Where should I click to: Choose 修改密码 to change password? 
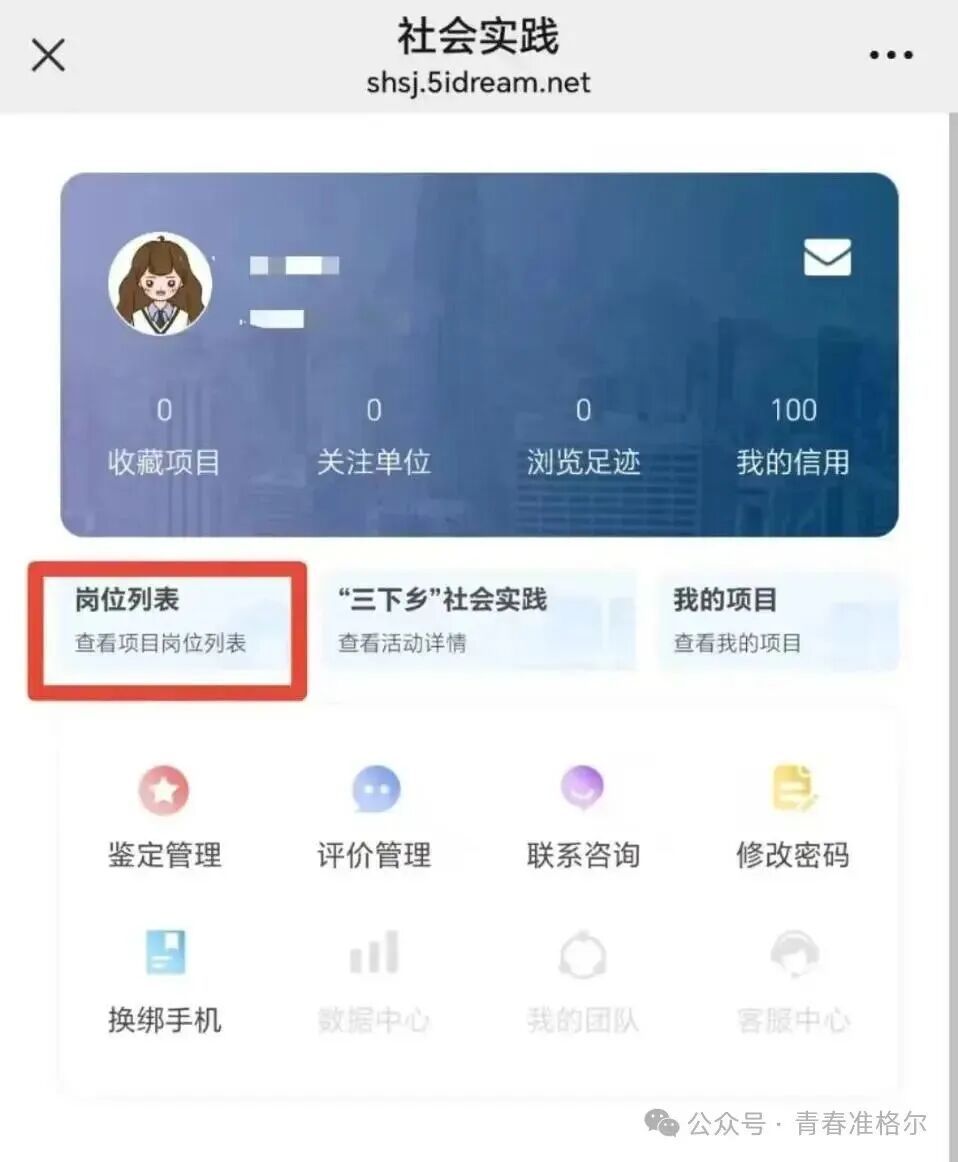(793, 815)
